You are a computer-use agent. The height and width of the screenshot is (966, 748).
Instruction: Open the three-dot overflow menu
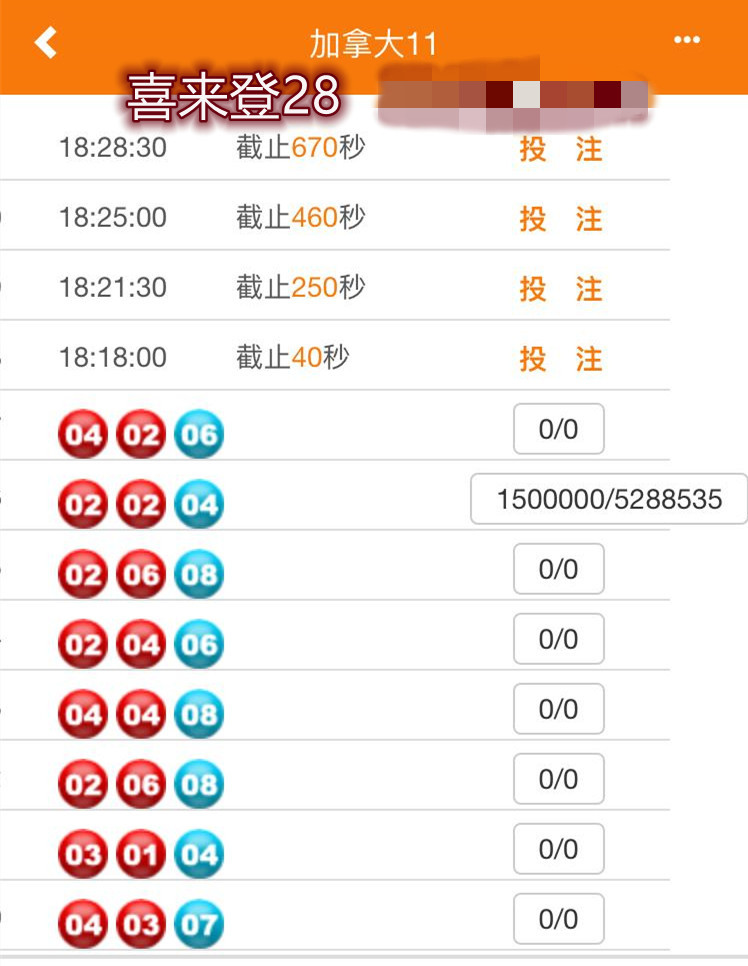point(687,40)
